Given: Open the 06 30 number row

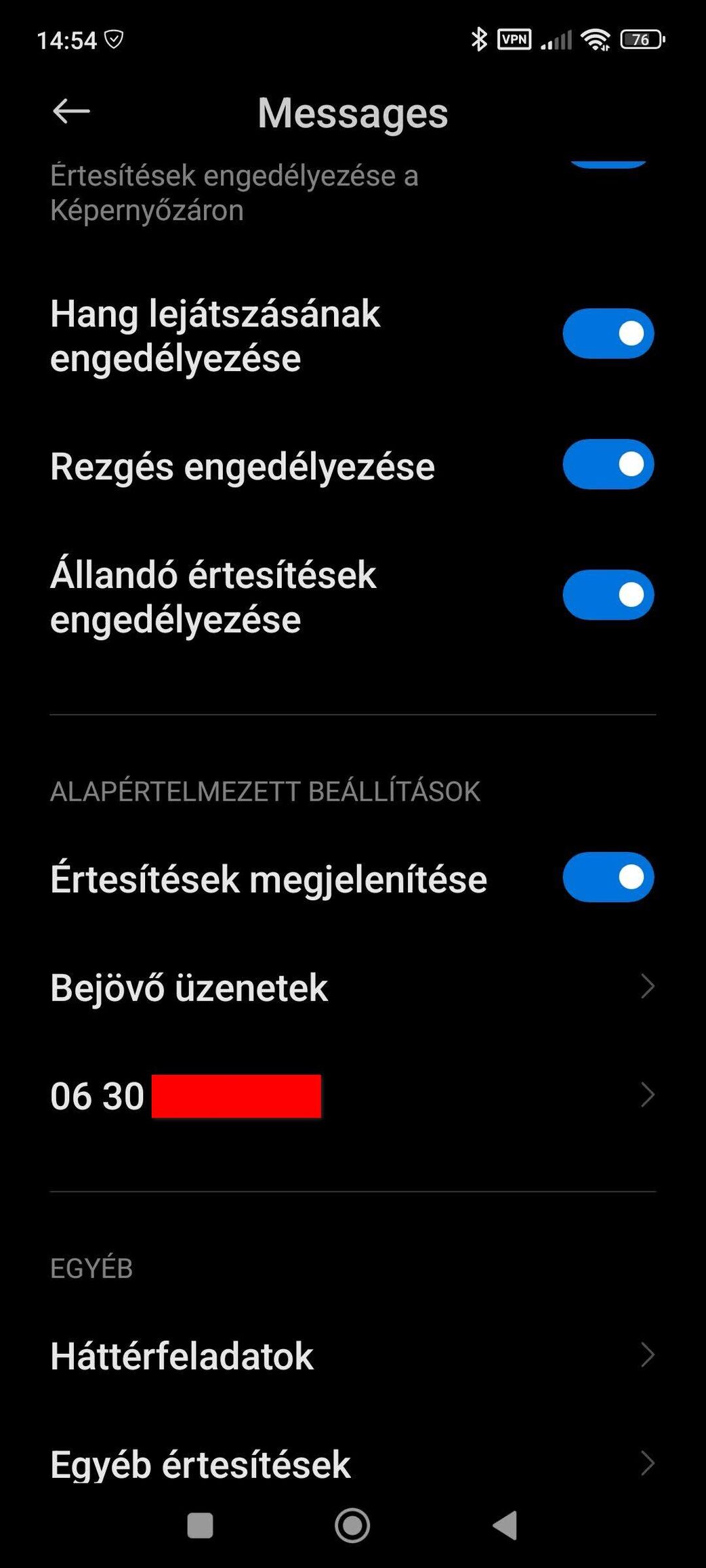Looking at the screenshot, I should tap(353, 1095).
